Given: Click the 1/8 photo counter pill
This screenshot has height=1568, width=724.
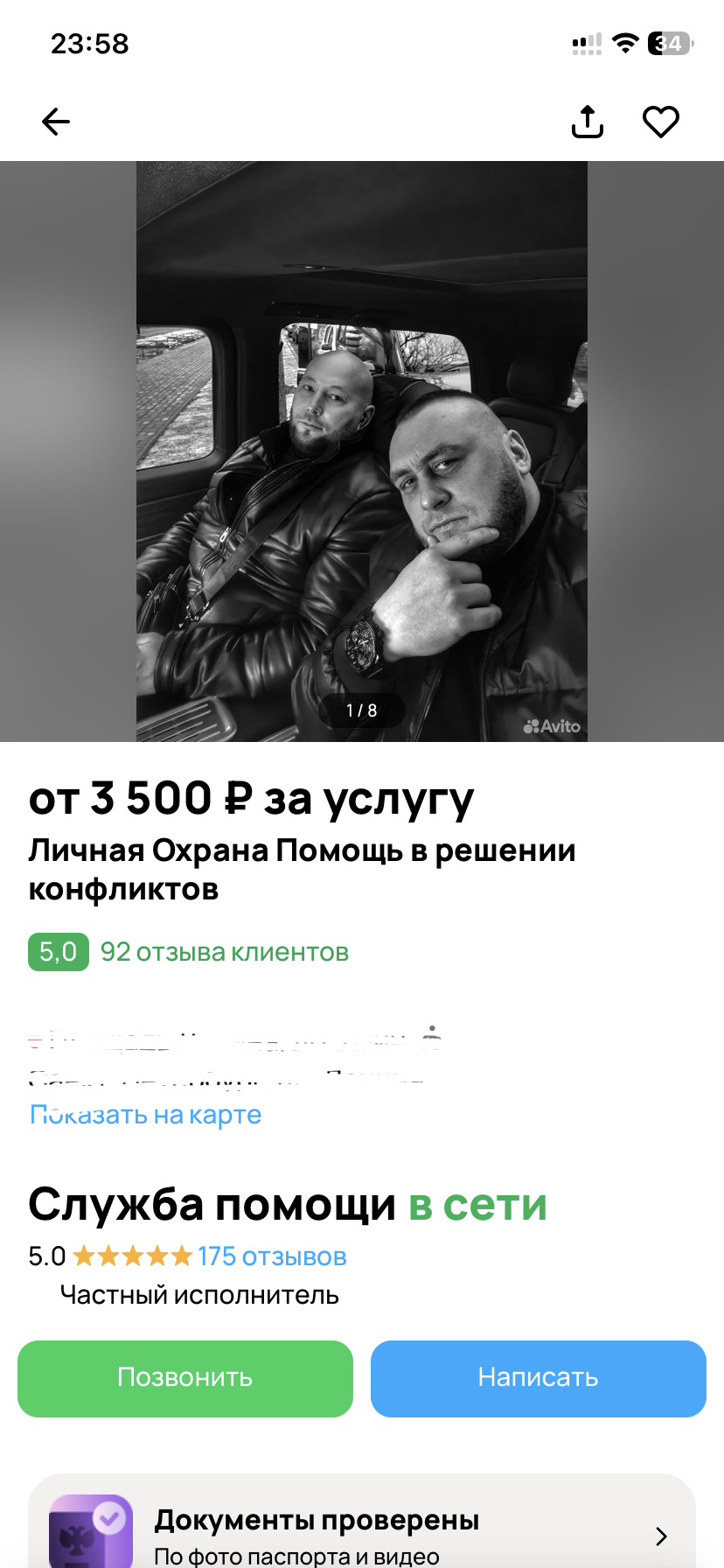Looking at the screenshot, I should [x=361, y=710].
